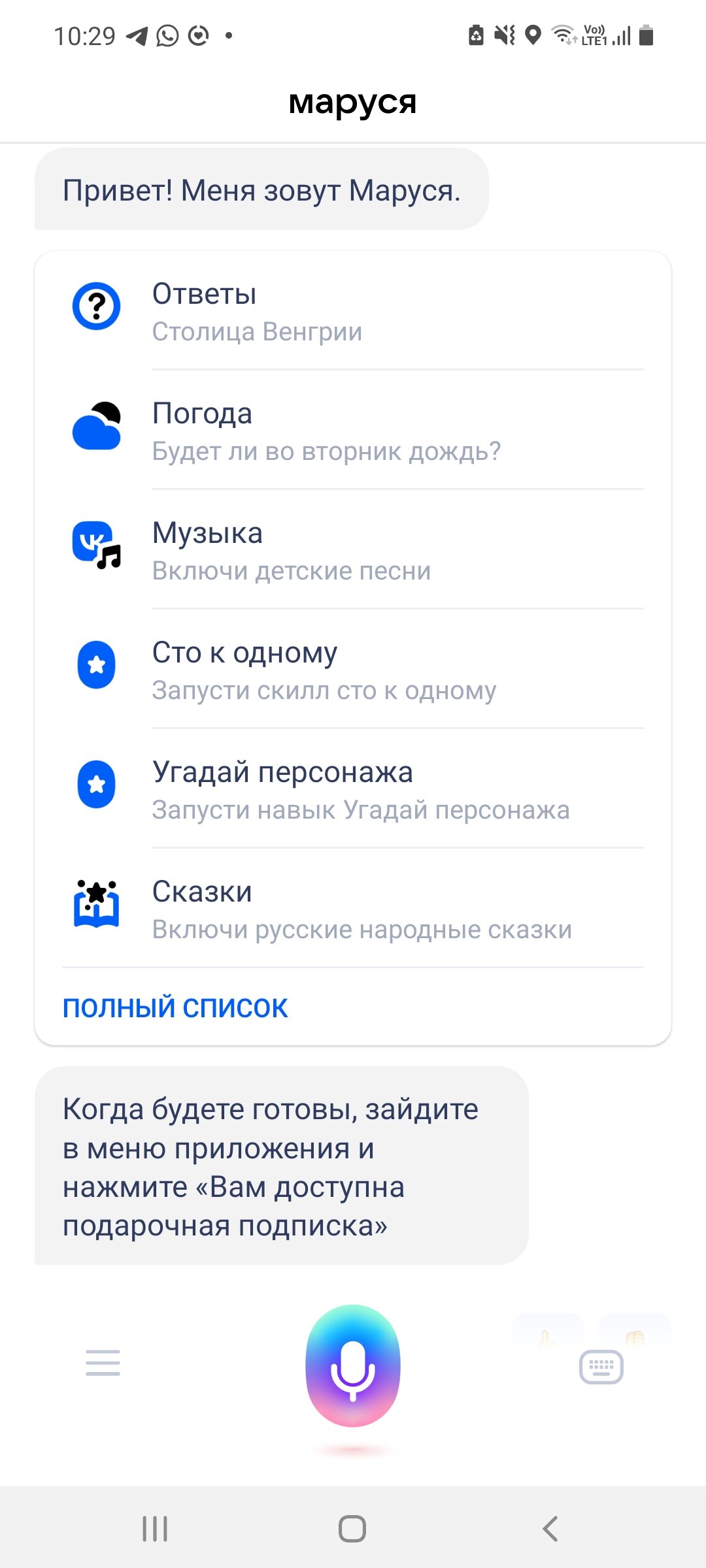Tap the microphone to speak
706x1568 pixels.
point(353,1366)
